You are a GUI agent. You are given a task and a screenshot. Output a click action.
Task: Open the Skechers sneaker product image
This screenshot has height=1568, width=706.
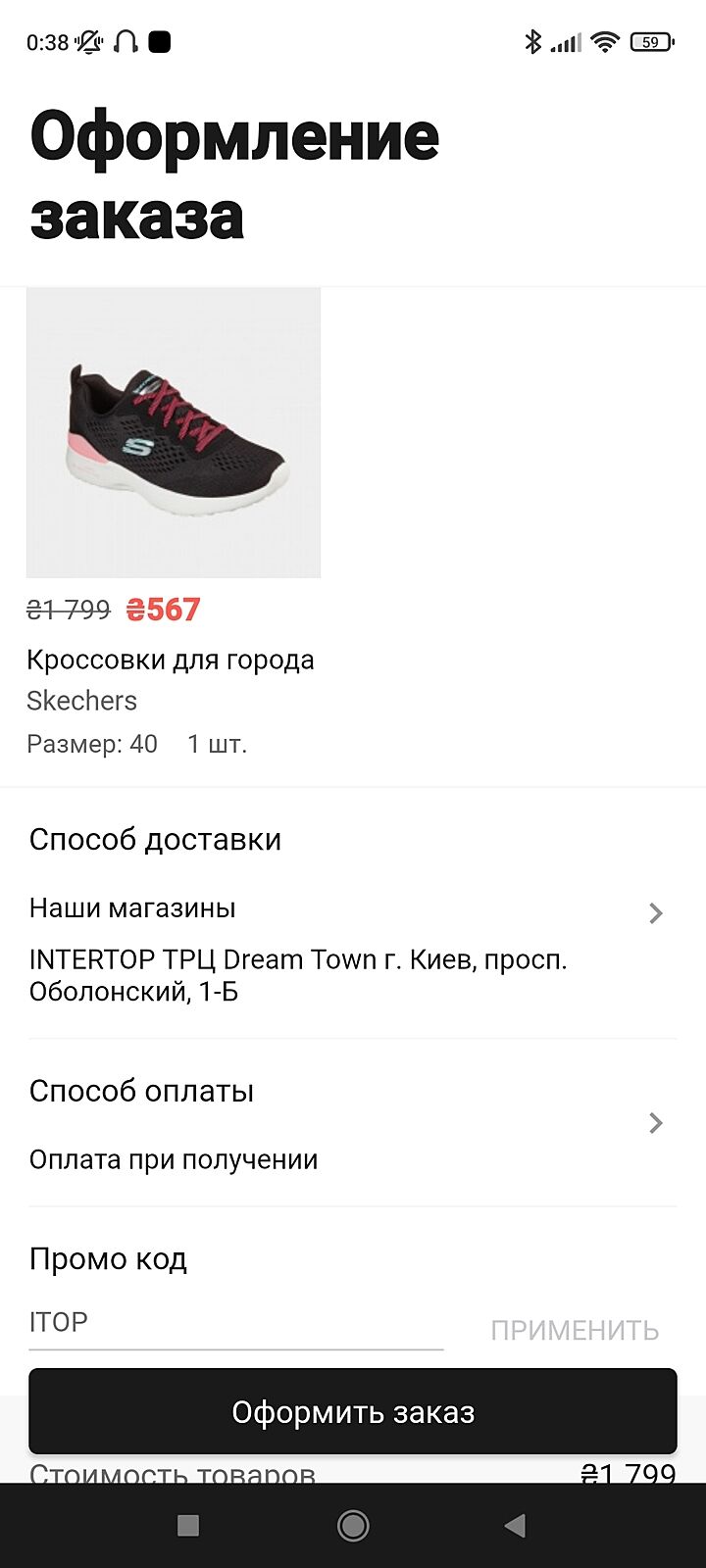tap(174, 432)
